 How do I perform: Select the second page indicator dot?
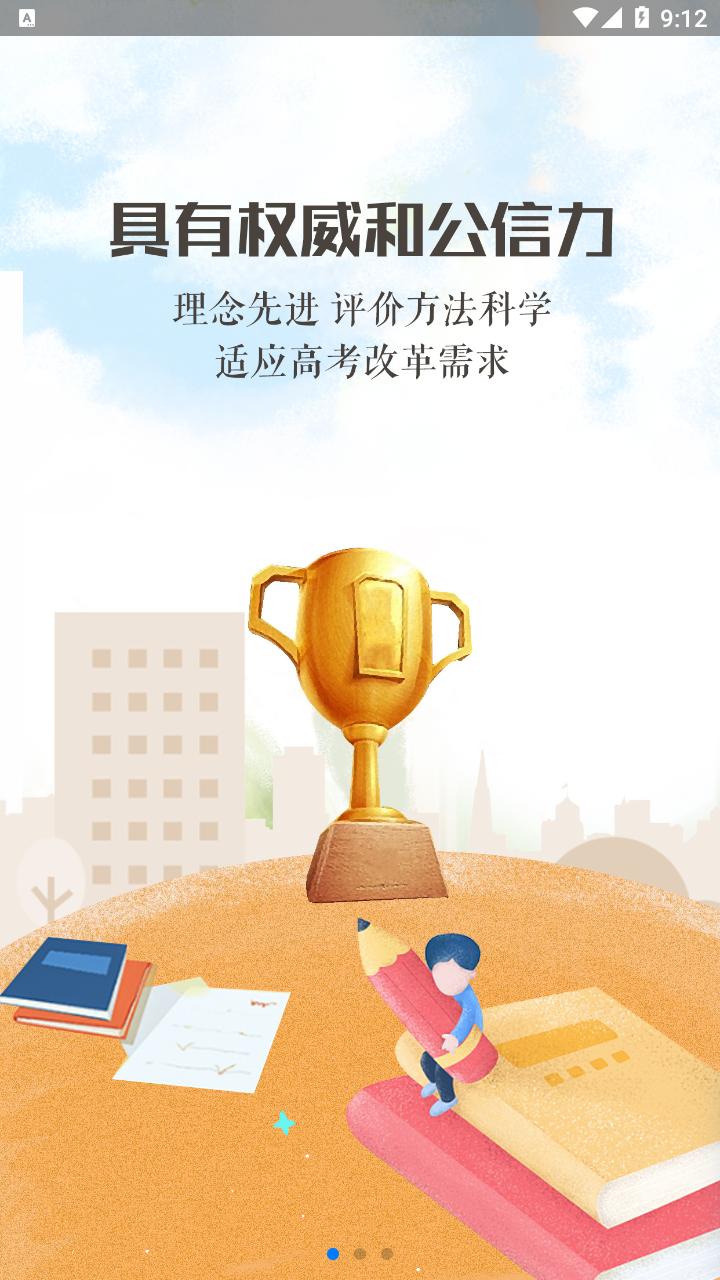click(360, 1253)
